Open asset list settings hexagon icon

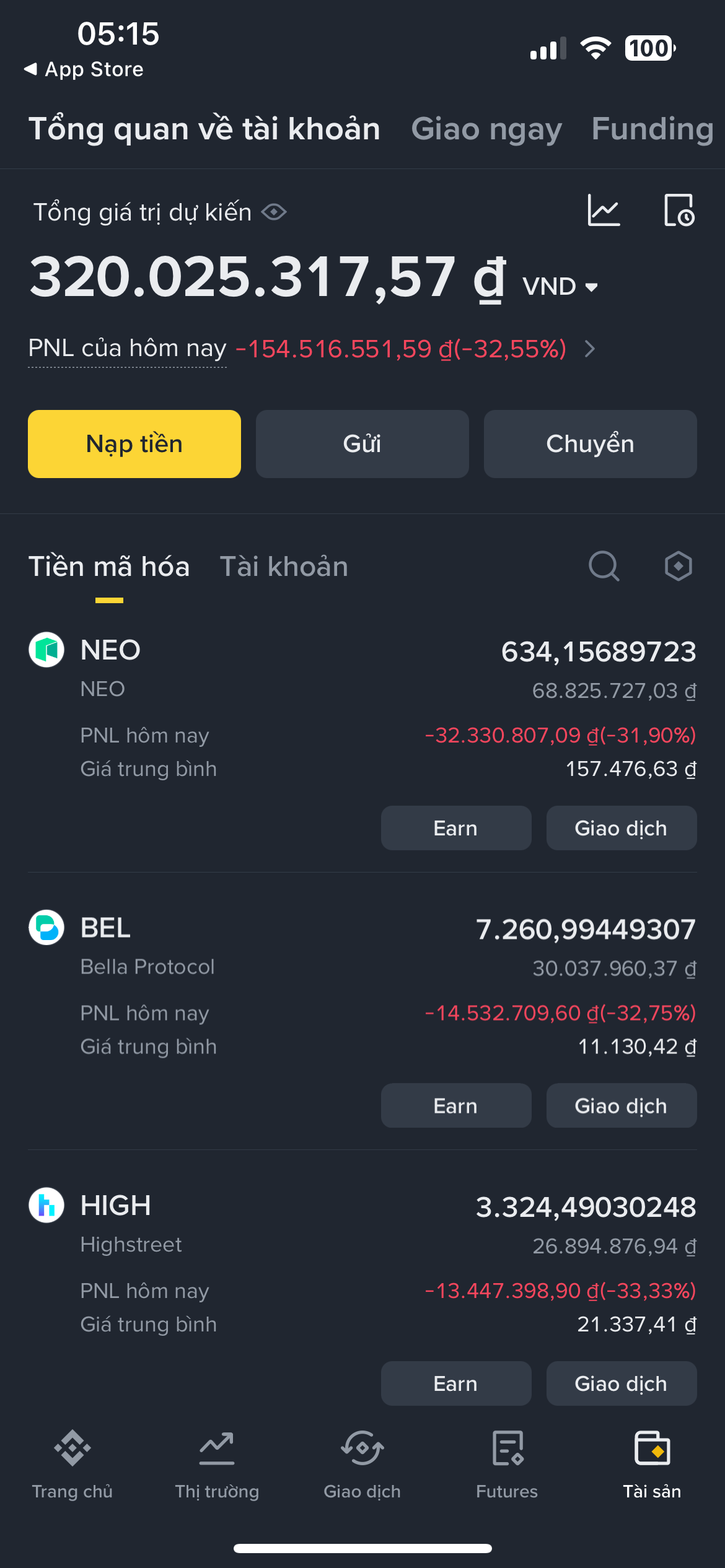678,566
